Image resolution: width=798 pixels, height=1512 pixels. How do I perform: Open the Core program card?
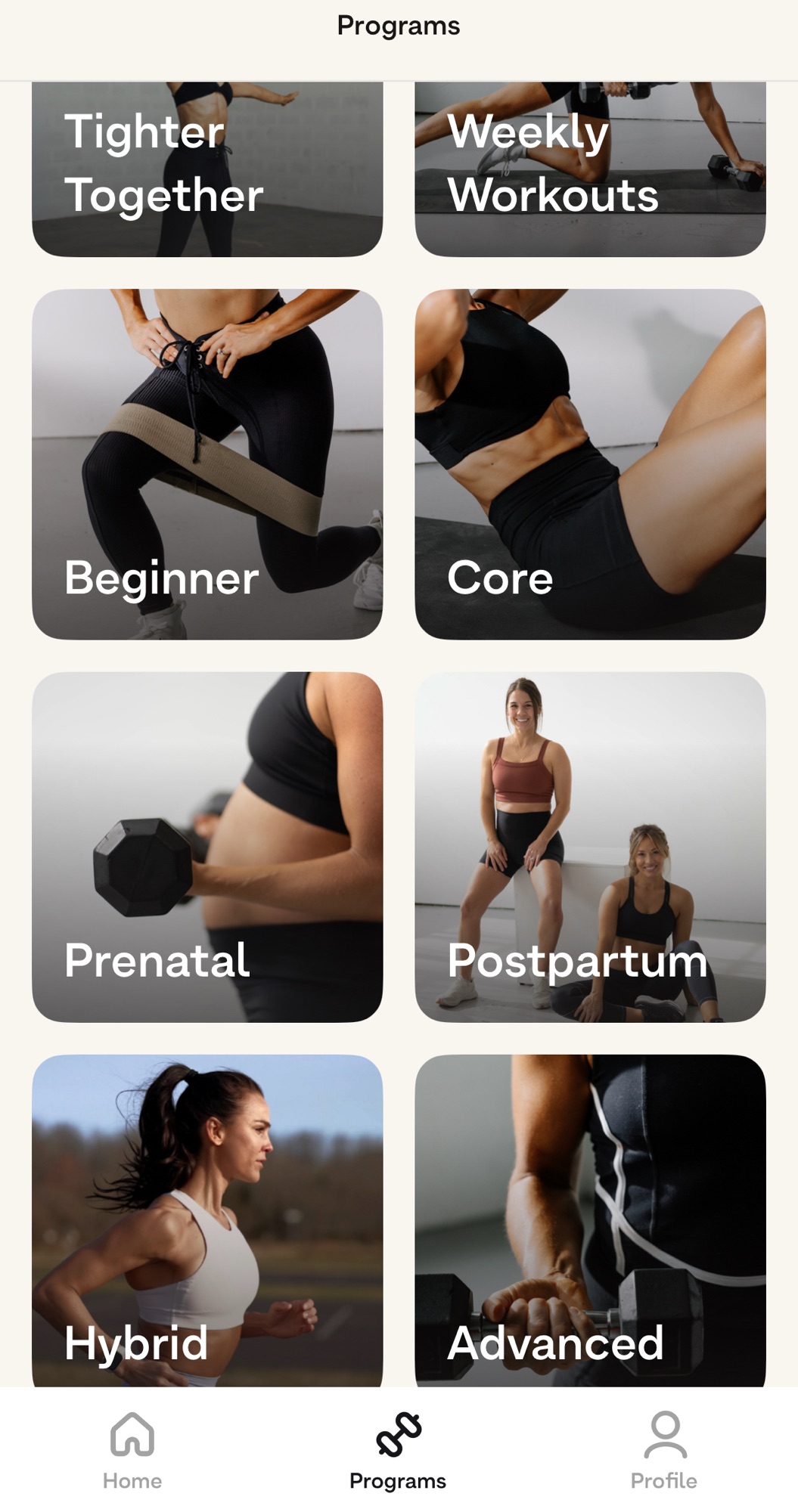590,464
